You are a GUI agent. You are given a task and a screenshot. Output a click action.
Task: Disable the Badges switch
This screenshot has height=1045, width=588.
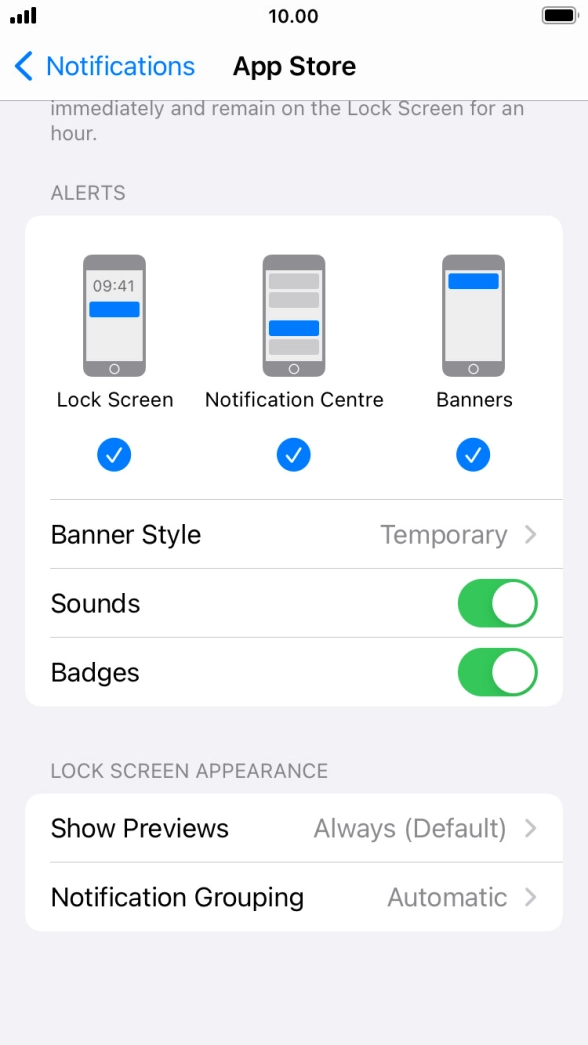(x=497, y=672)
